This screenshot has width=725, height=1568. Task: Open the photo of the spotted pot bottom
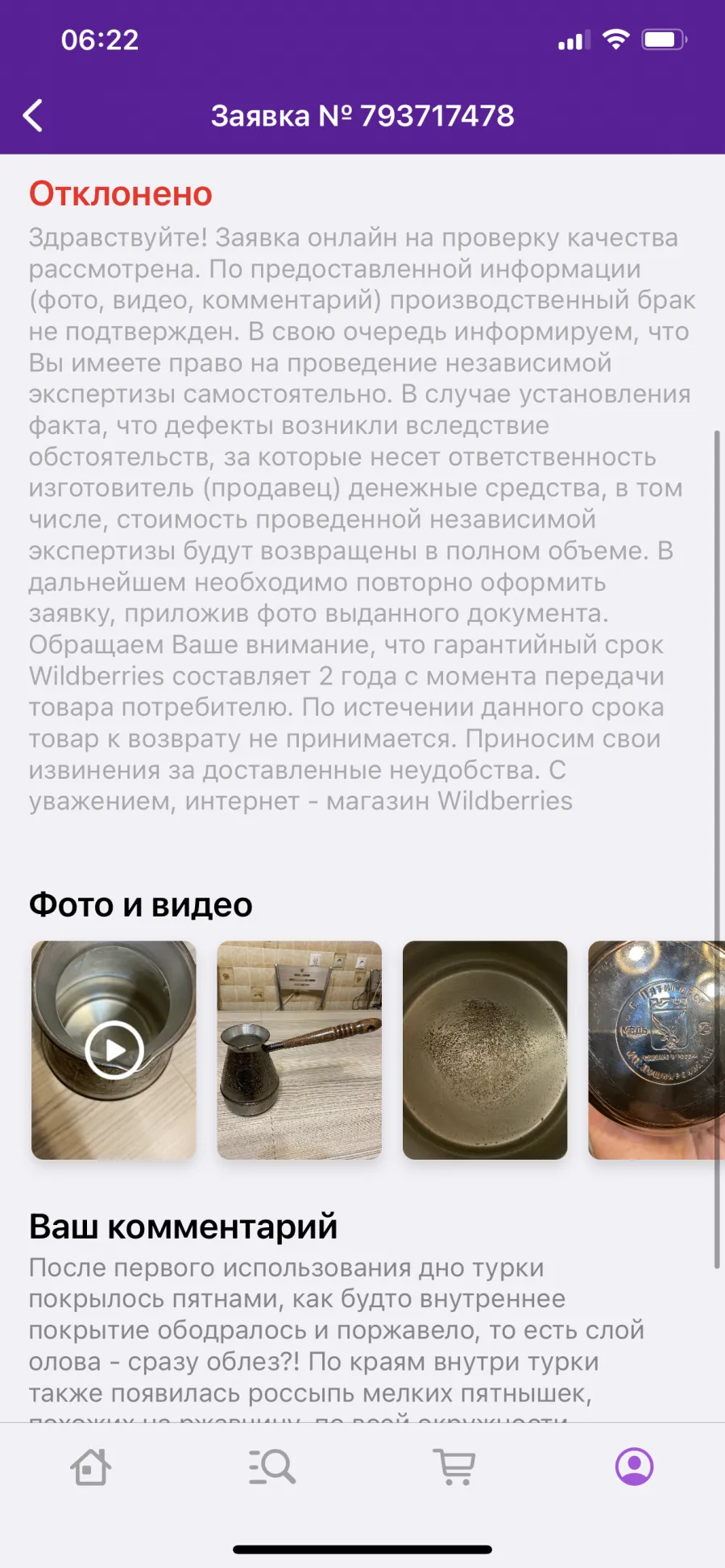(485, 1050)
